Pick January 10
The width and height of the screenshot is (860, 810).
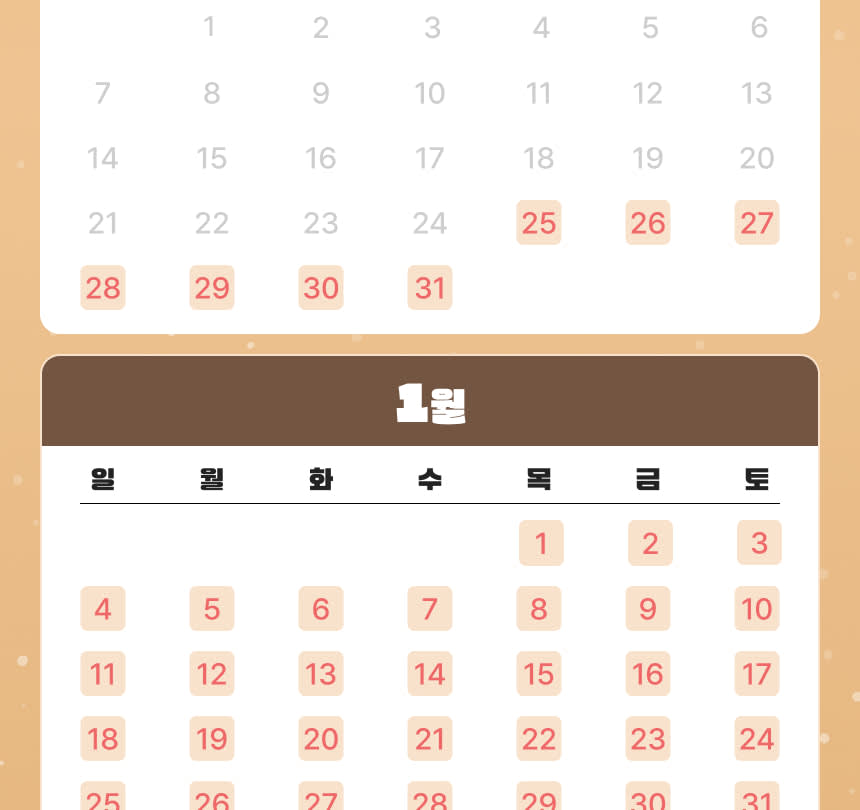pyautogui.click(x=757, y=609)
